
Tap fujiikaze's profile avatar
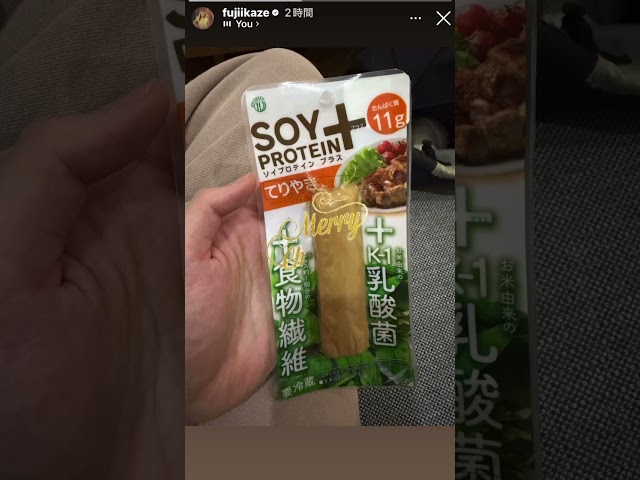coord(203,17)
